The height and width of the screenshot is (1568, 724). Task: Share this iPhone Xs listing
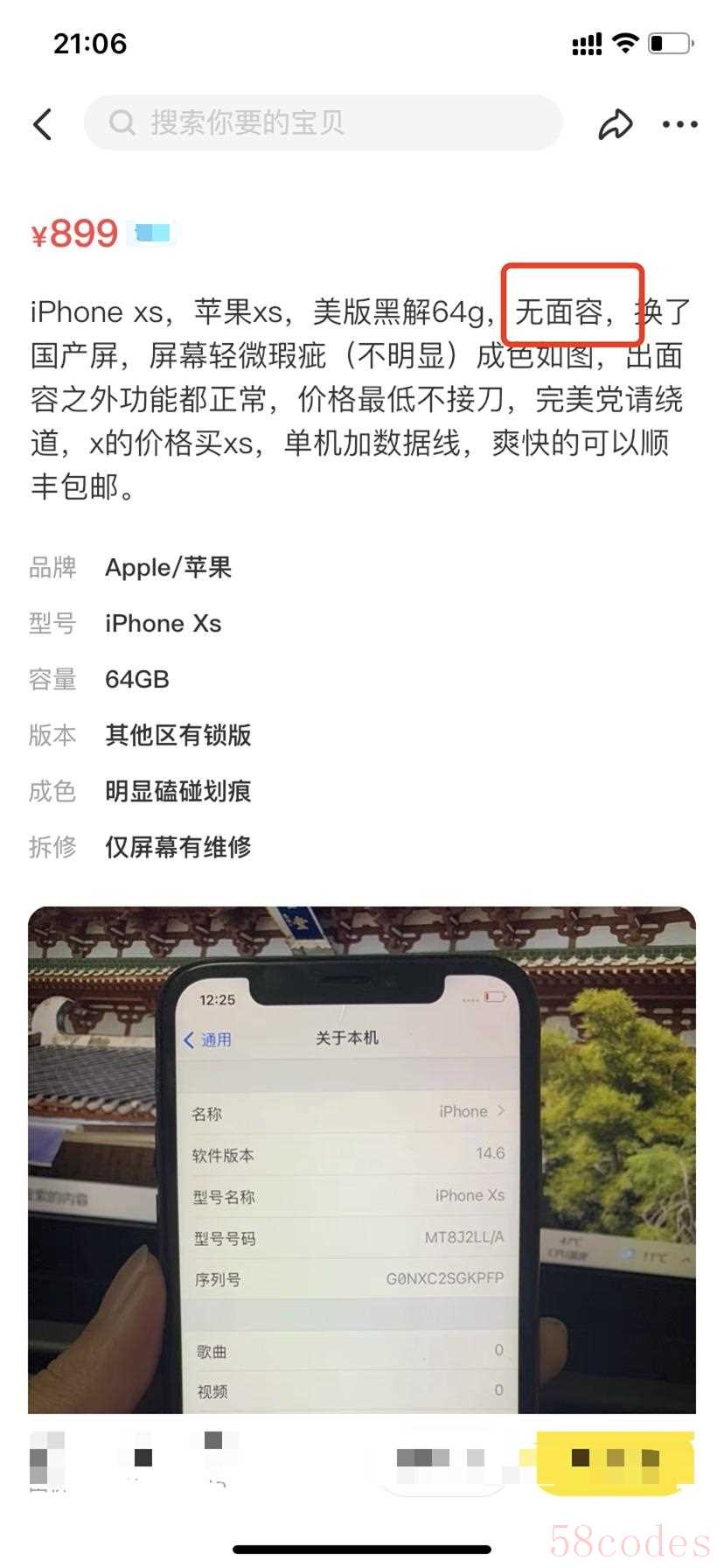pos(615,124)
